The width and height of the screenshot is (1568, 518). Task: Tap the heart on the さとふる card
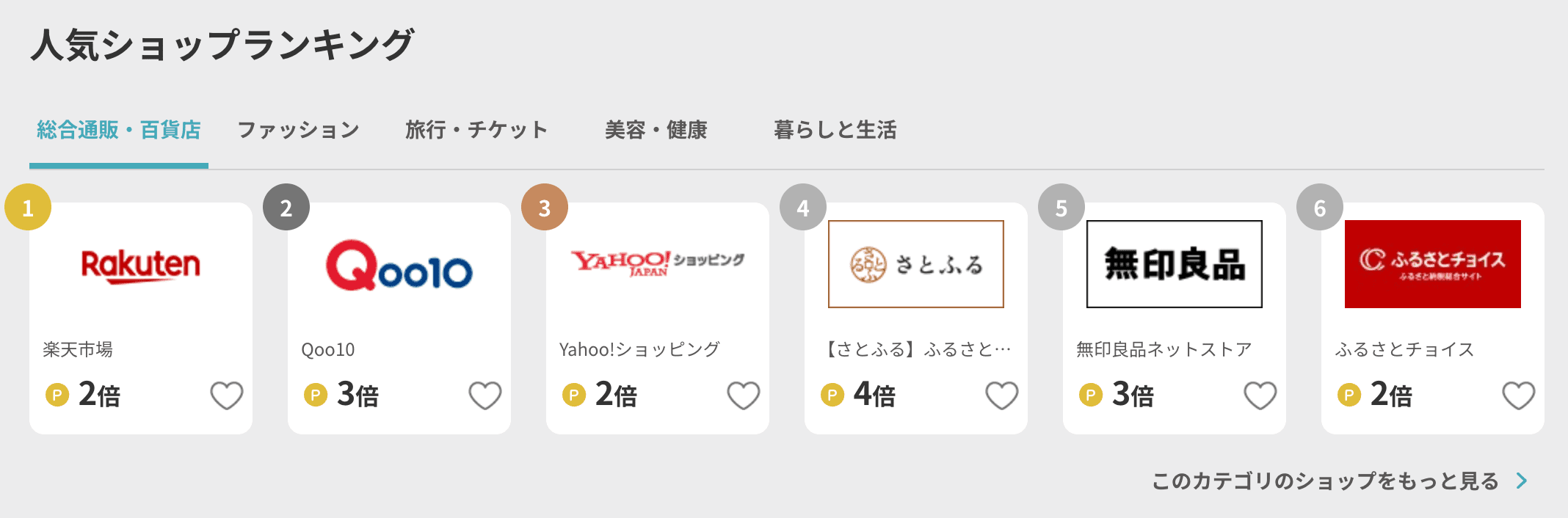[1002, 395]
